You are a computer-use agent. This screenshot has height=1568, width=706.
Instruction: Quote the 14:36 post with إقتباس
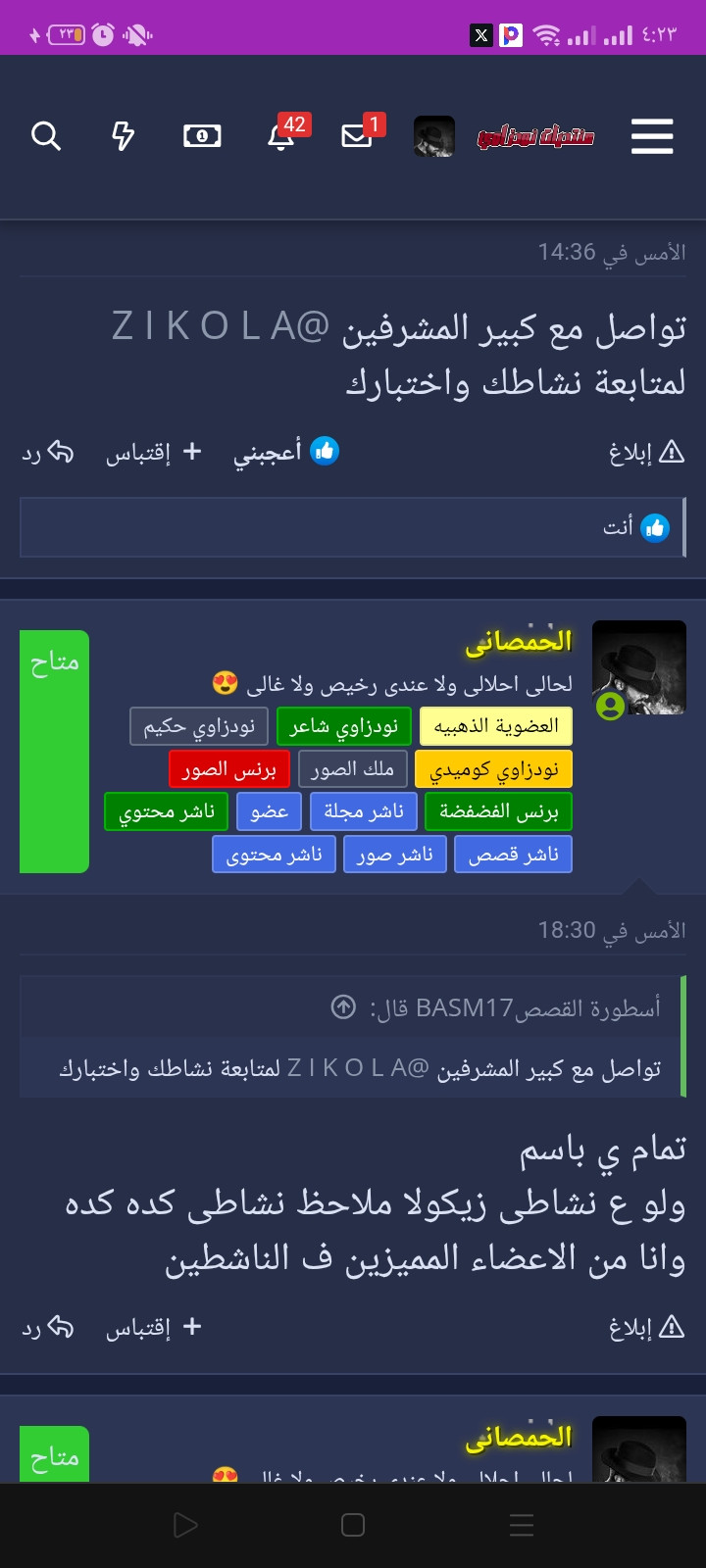pyautogui.click(x=154, y=452)
